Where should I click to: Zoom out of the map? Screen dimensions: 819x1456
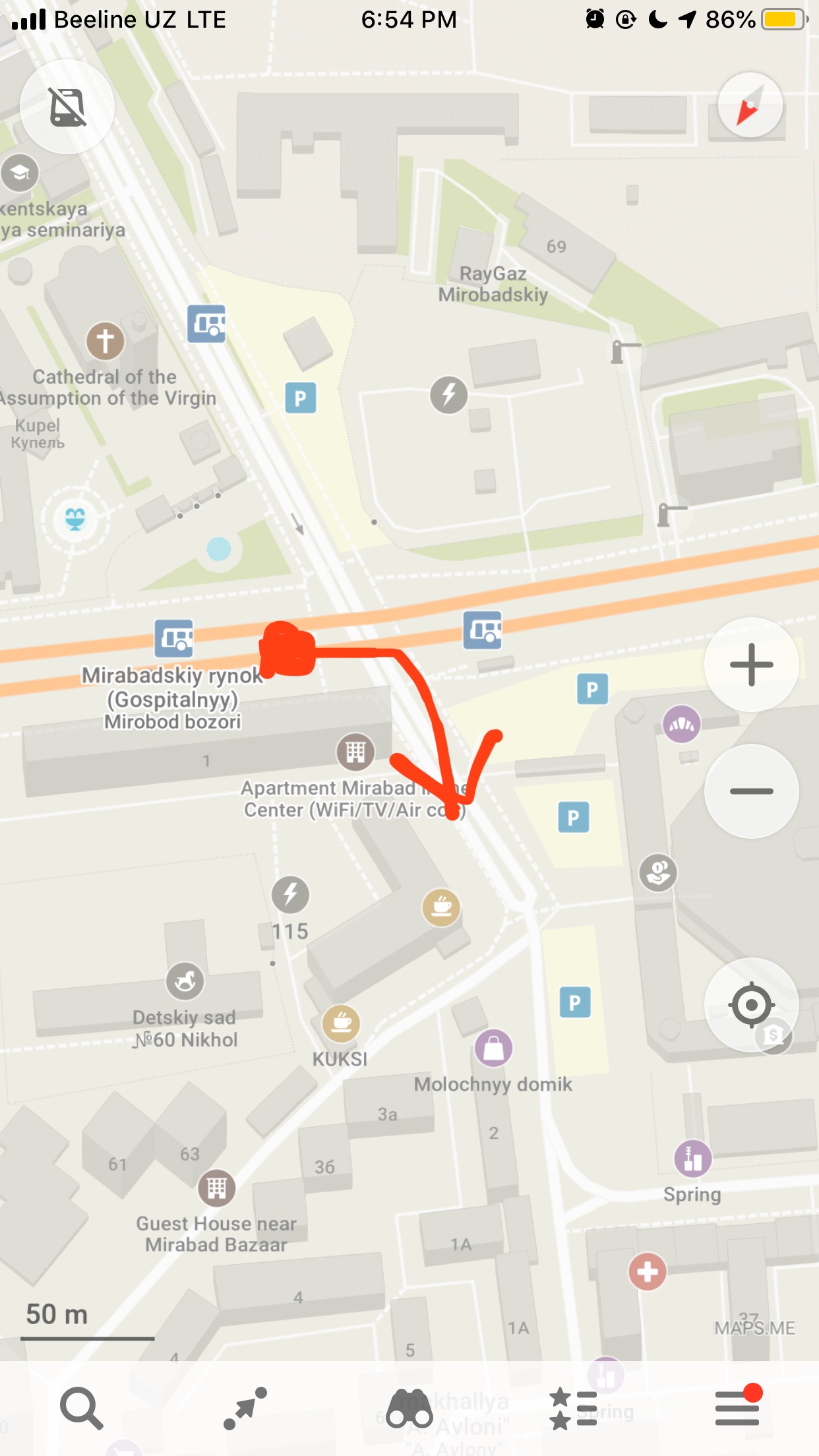tap(751, 791)
